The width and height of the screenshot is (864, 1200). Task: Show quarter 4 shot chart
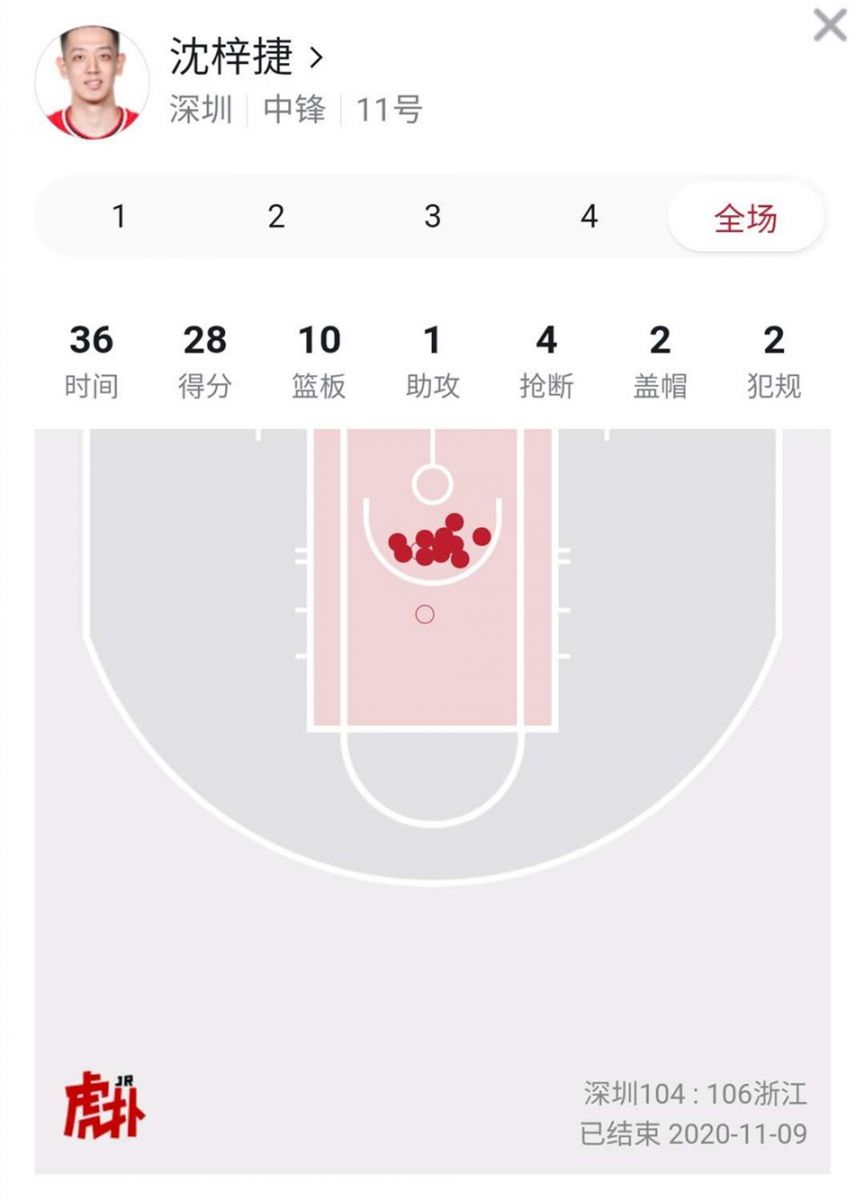coord(589,216)
